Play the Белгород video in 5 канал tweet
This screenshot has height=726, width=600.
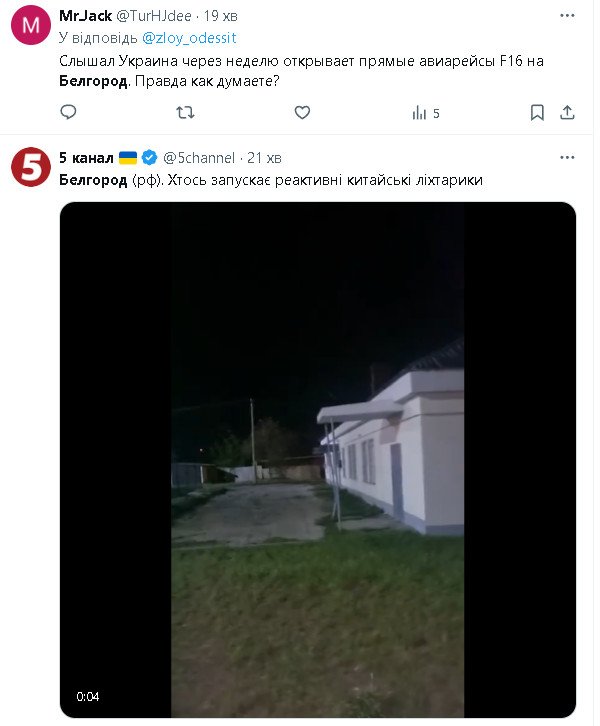click(x=318, y=459)
